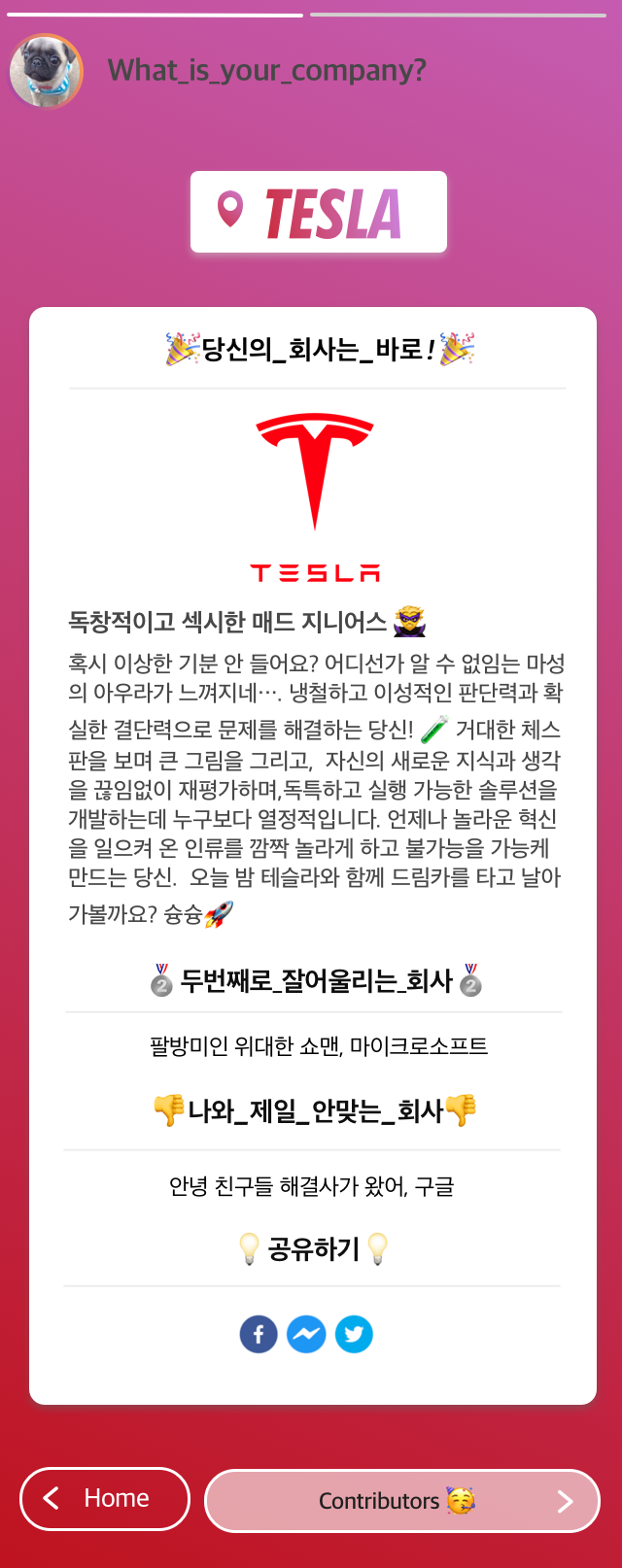Share the result on Facebook

(x=259, y=1335)
